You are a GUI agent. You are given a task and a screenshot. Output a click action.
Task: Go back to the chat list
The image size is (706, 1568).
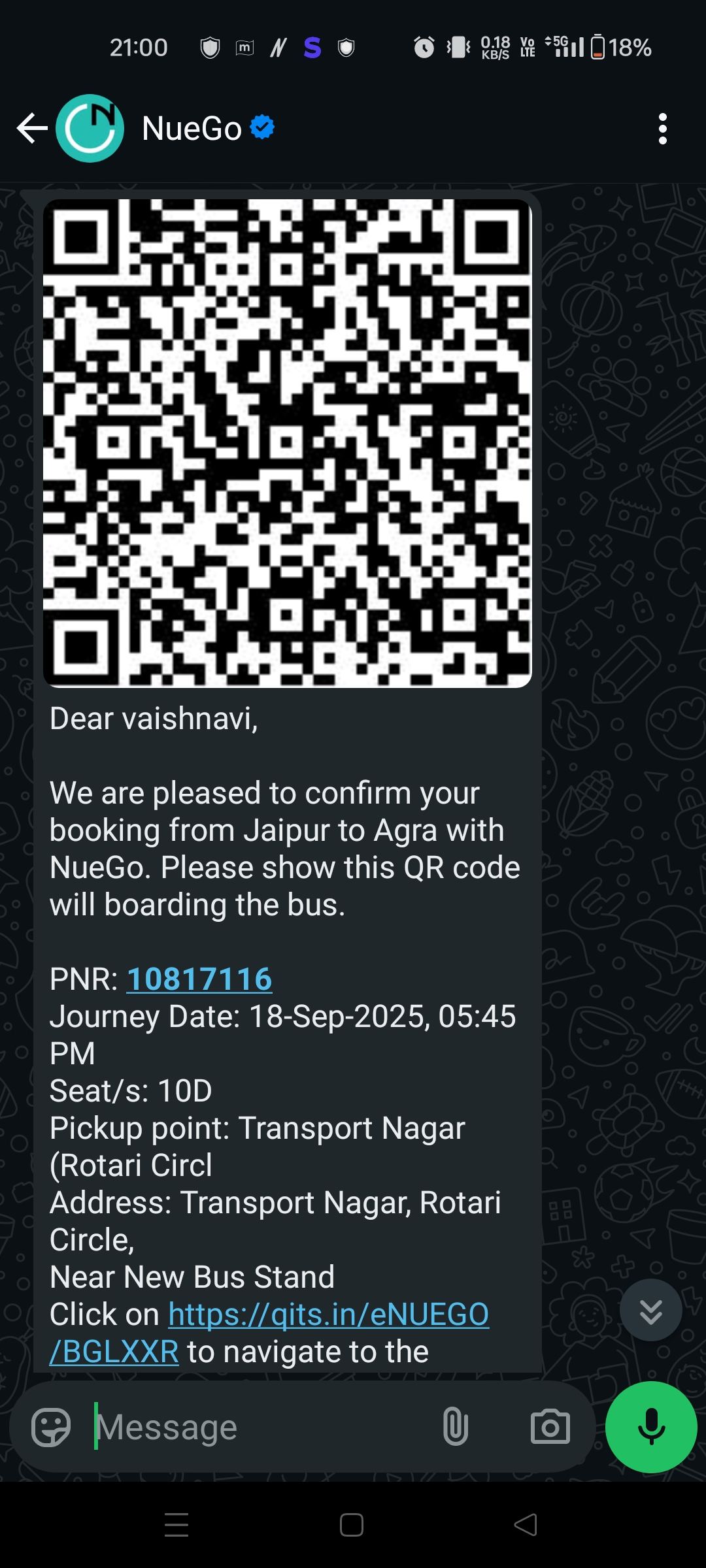pos(32,128)
